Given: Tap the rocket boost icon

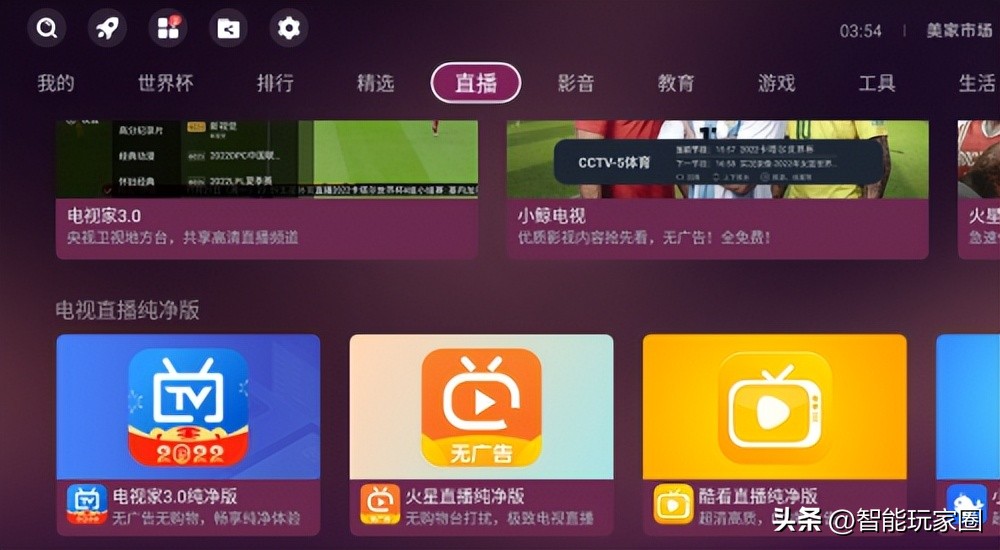Looking at the screenshot, I should point(107,28).
